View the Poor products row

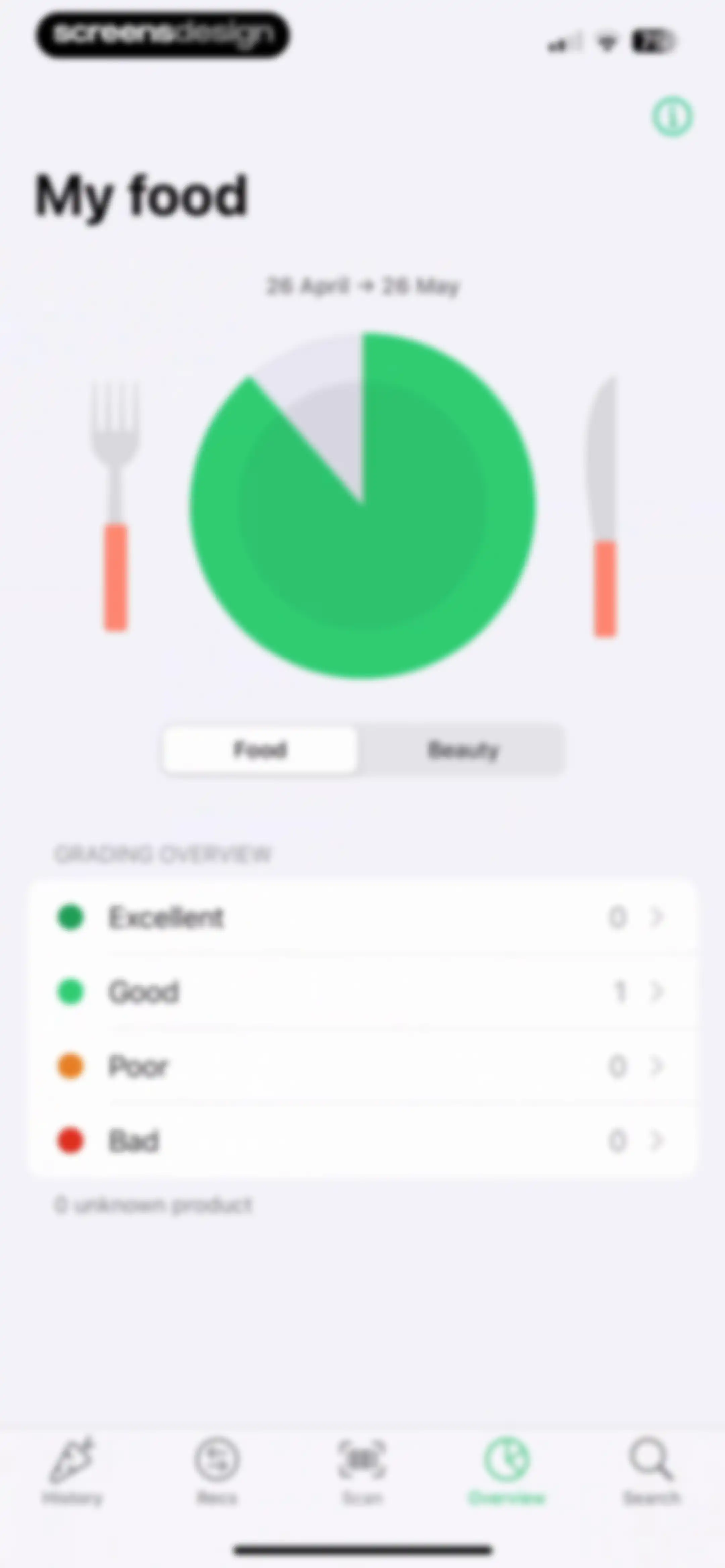(x=363, y=1066)
